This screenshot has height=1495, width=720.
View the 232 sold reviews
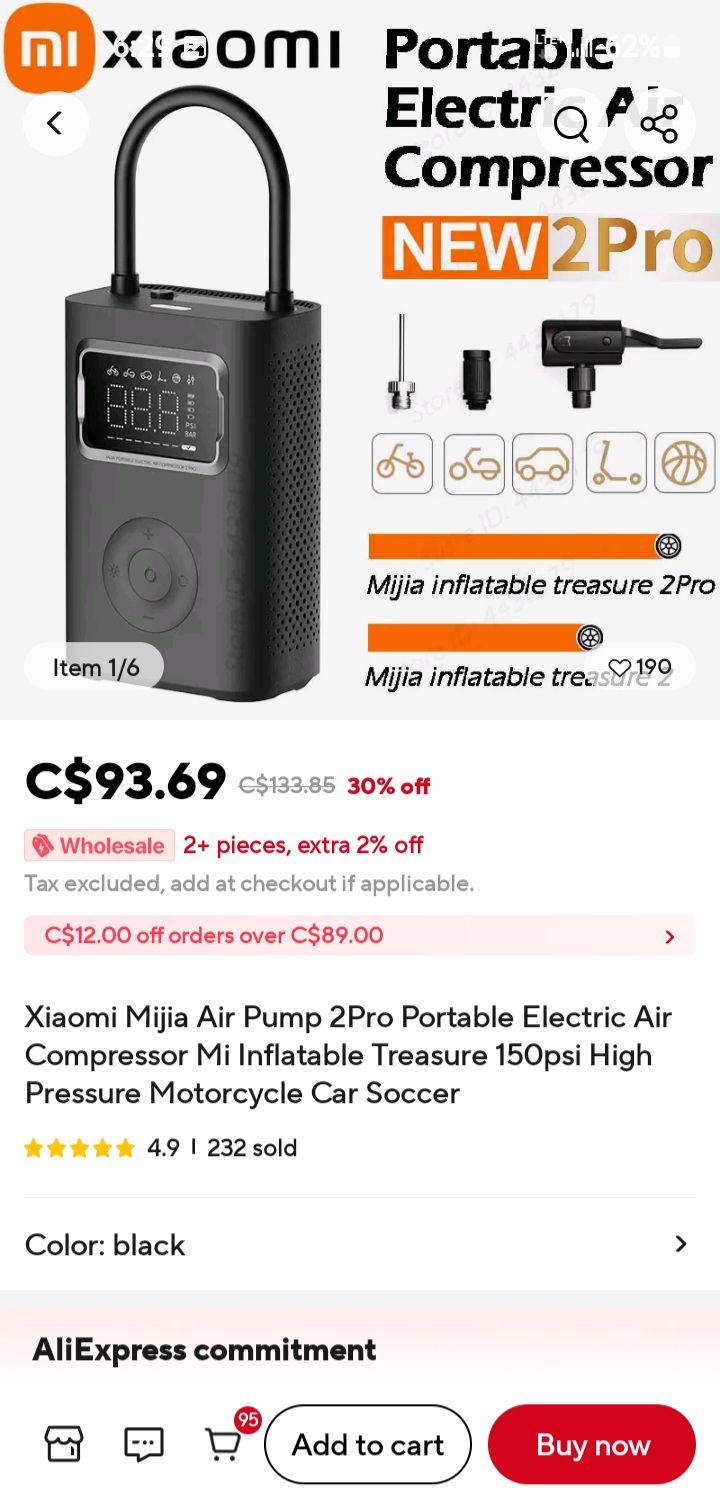[x=252, y=1148]
